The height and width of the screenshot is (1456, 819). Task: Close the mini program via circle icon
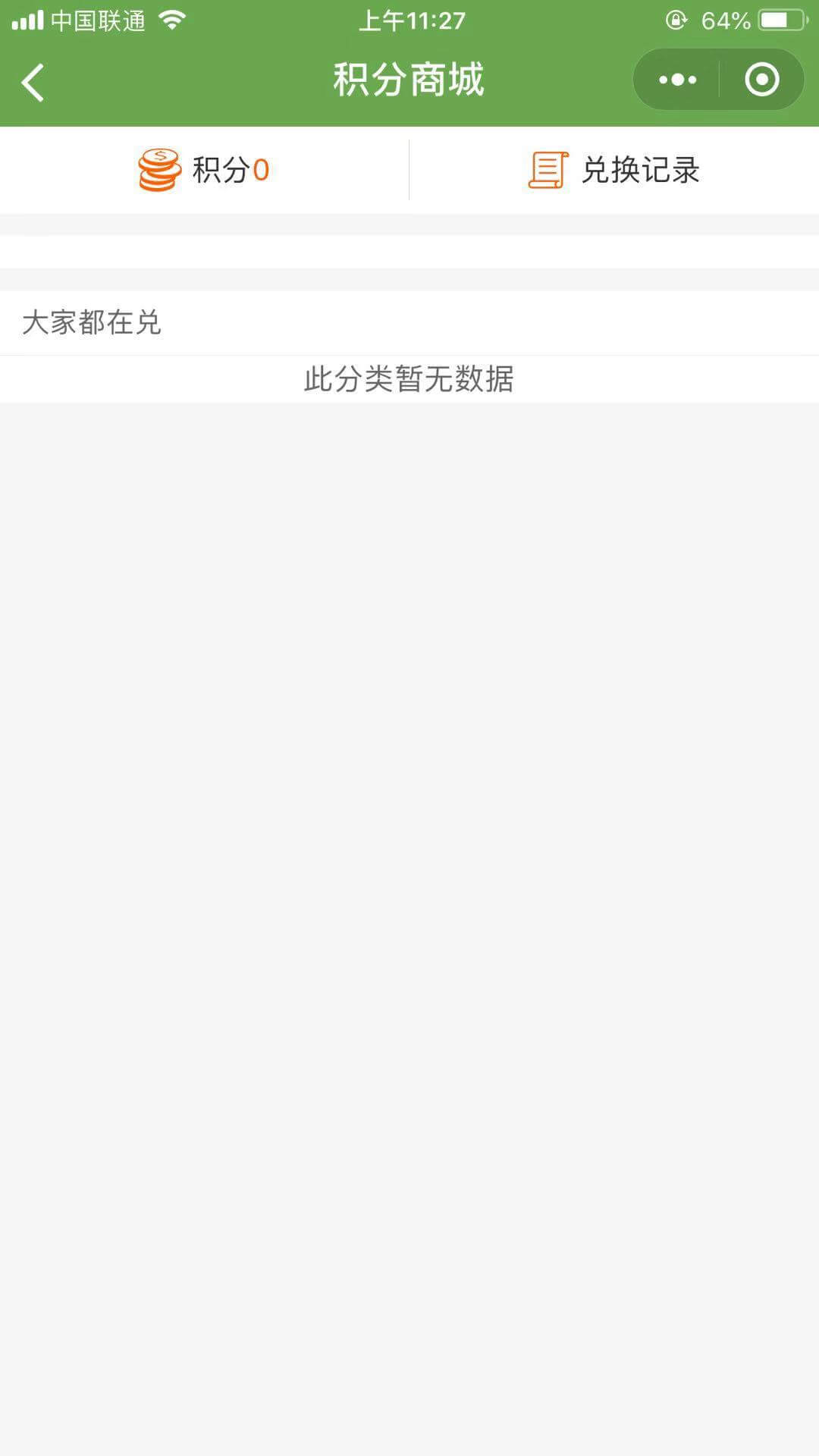tap(761, 80)
